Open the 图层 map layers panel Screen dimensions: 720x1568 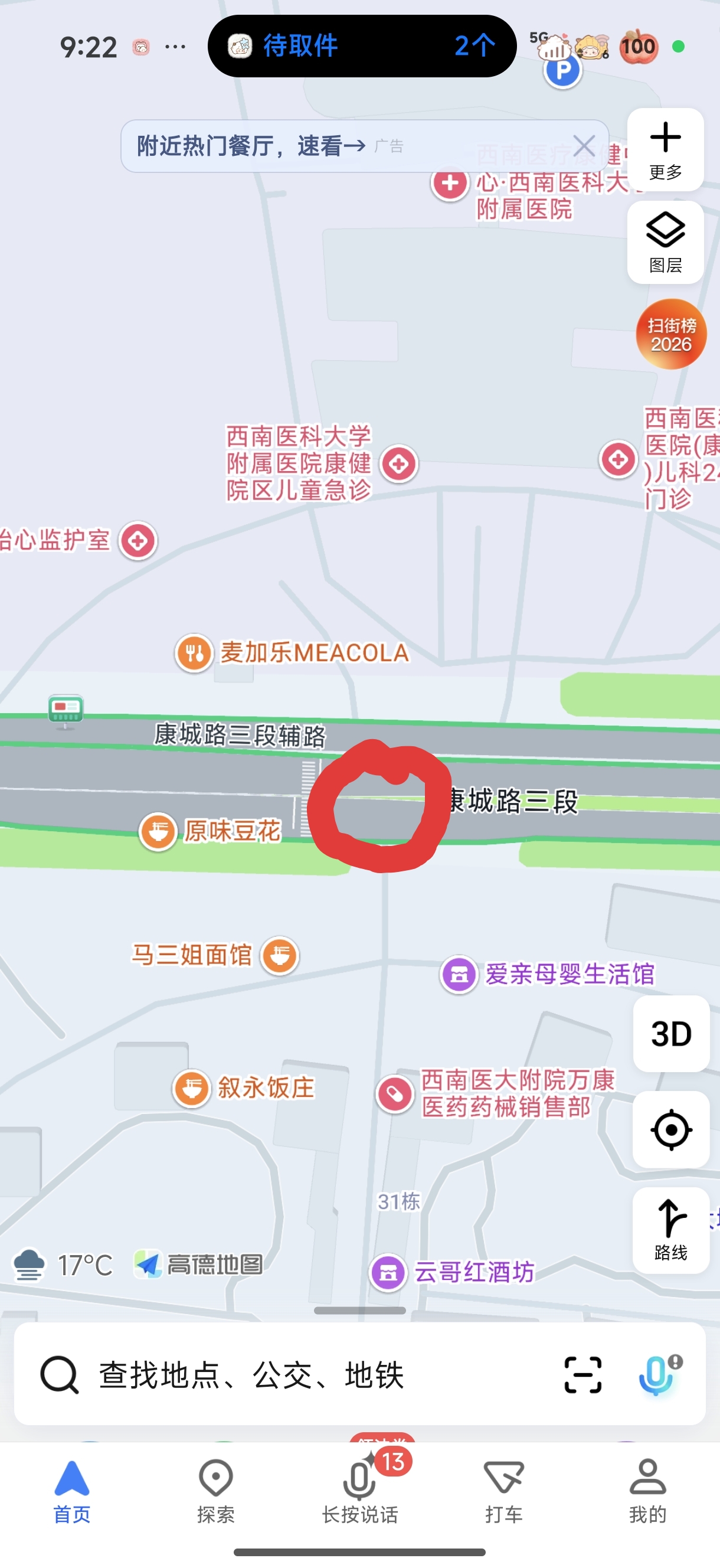click(x=665, y=241)
